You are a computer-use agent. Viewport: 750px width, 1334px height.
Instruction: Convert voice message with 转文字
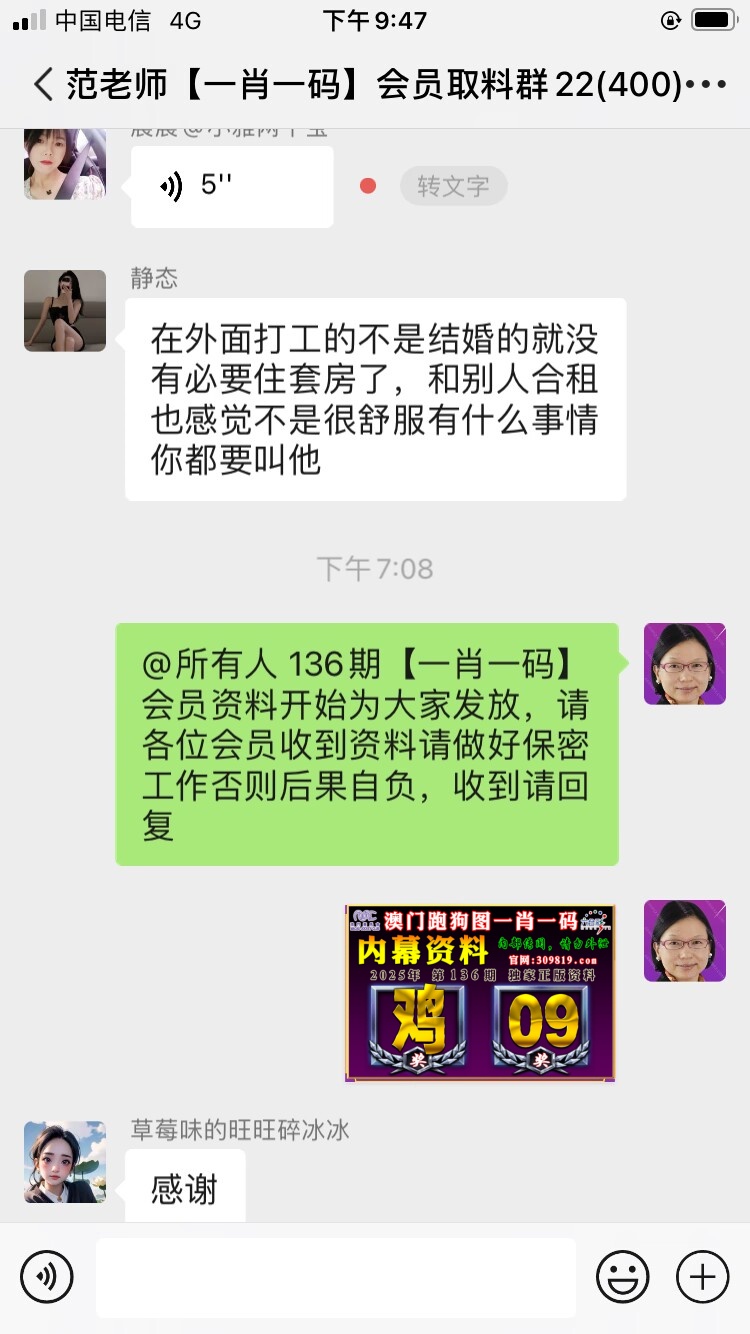click(453, 186)
